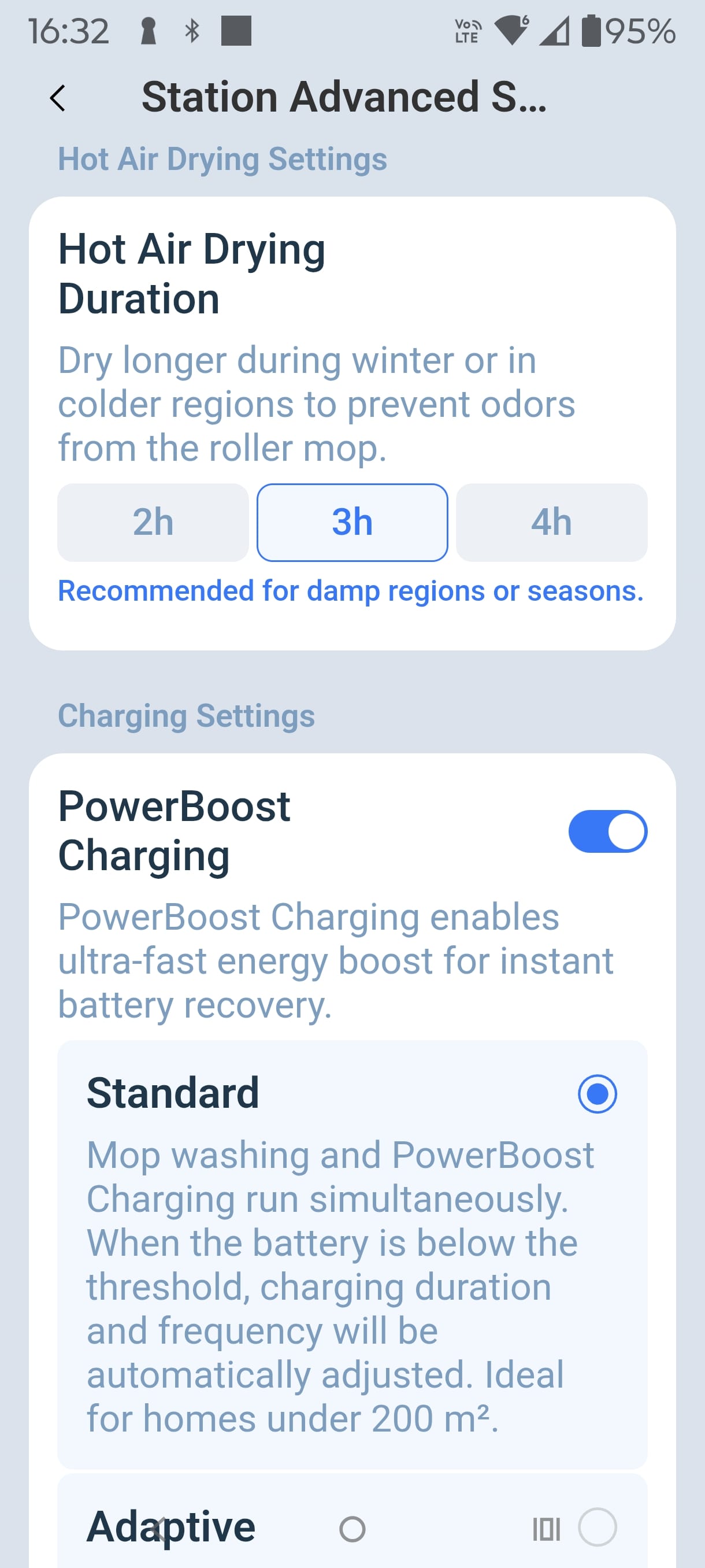
Task: Select 3h hot air drying duration
Action: [x=352, y=522]
